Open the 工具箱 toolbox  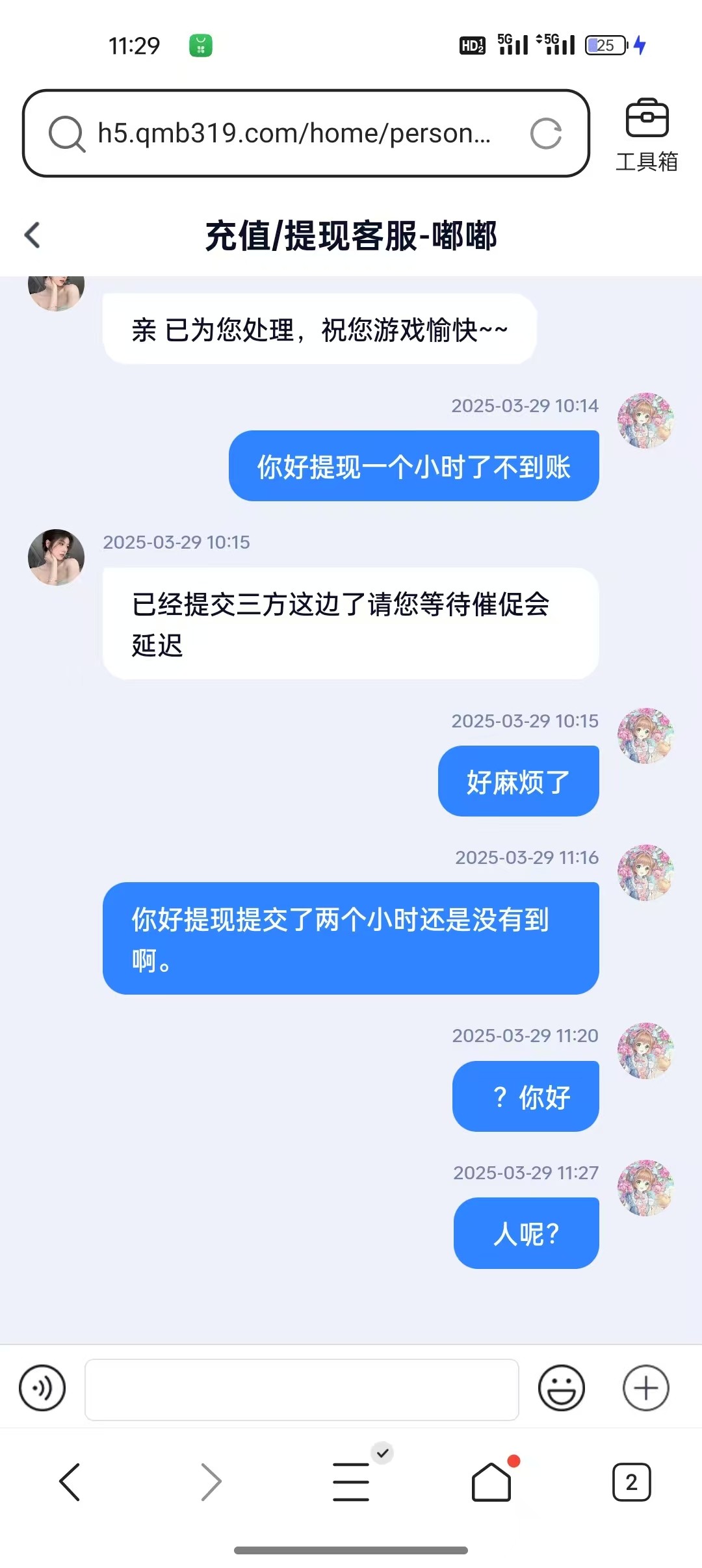point(646,135)
